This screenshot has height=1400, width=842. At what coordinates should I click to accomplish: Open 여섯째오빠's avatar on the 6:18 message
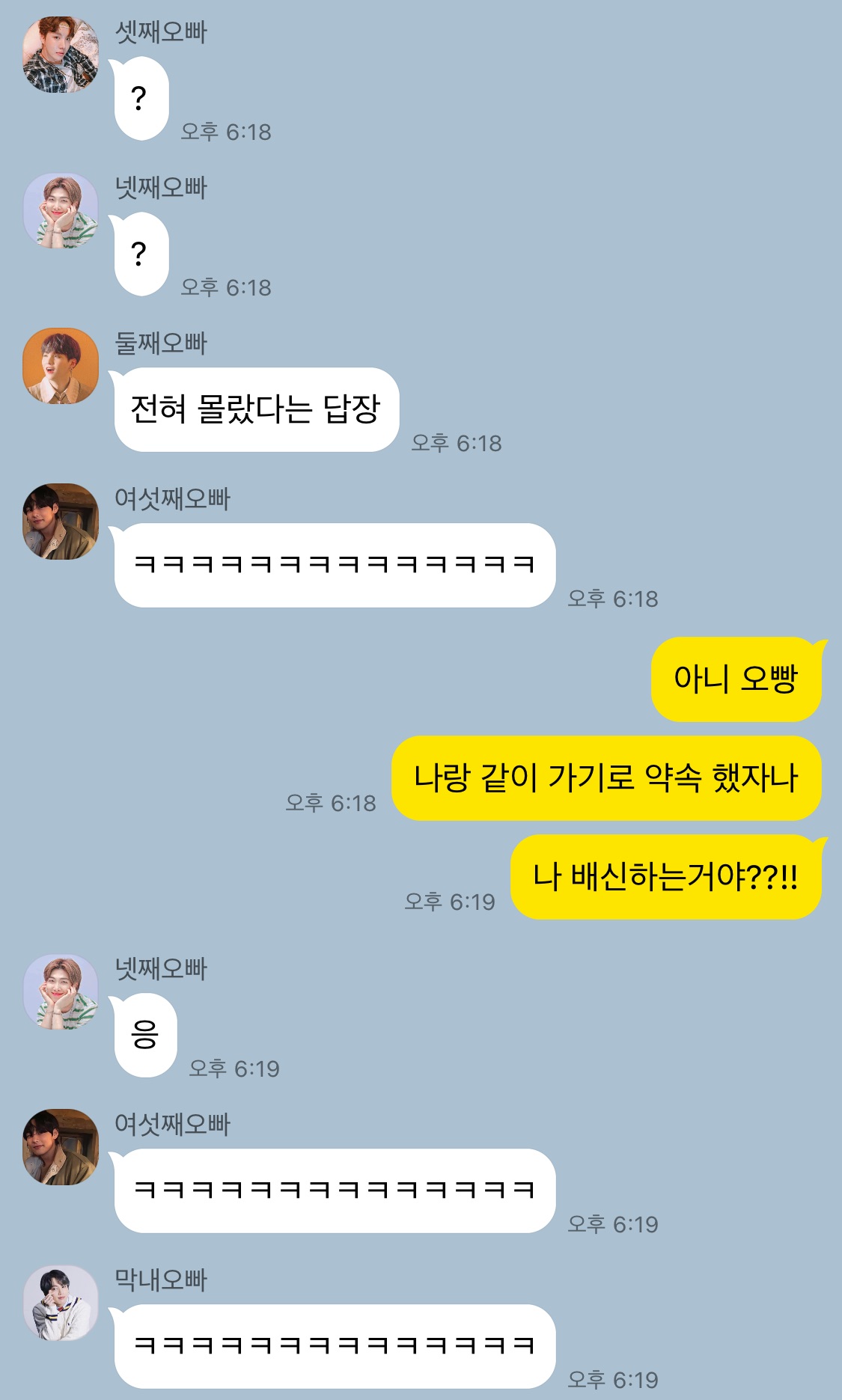[61, 522]
